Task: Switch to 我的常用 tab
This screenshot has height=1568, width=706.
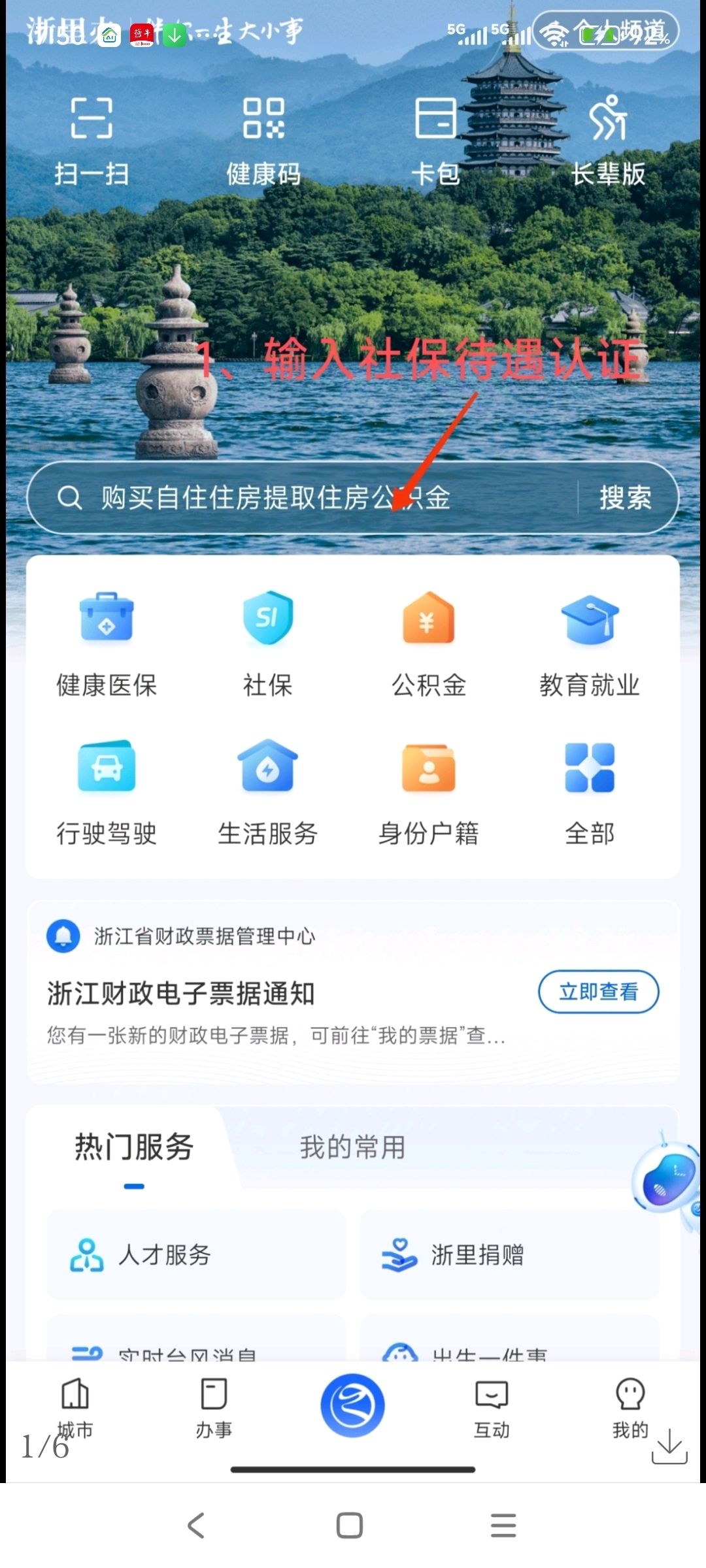Action: (x=352, y=1148)
